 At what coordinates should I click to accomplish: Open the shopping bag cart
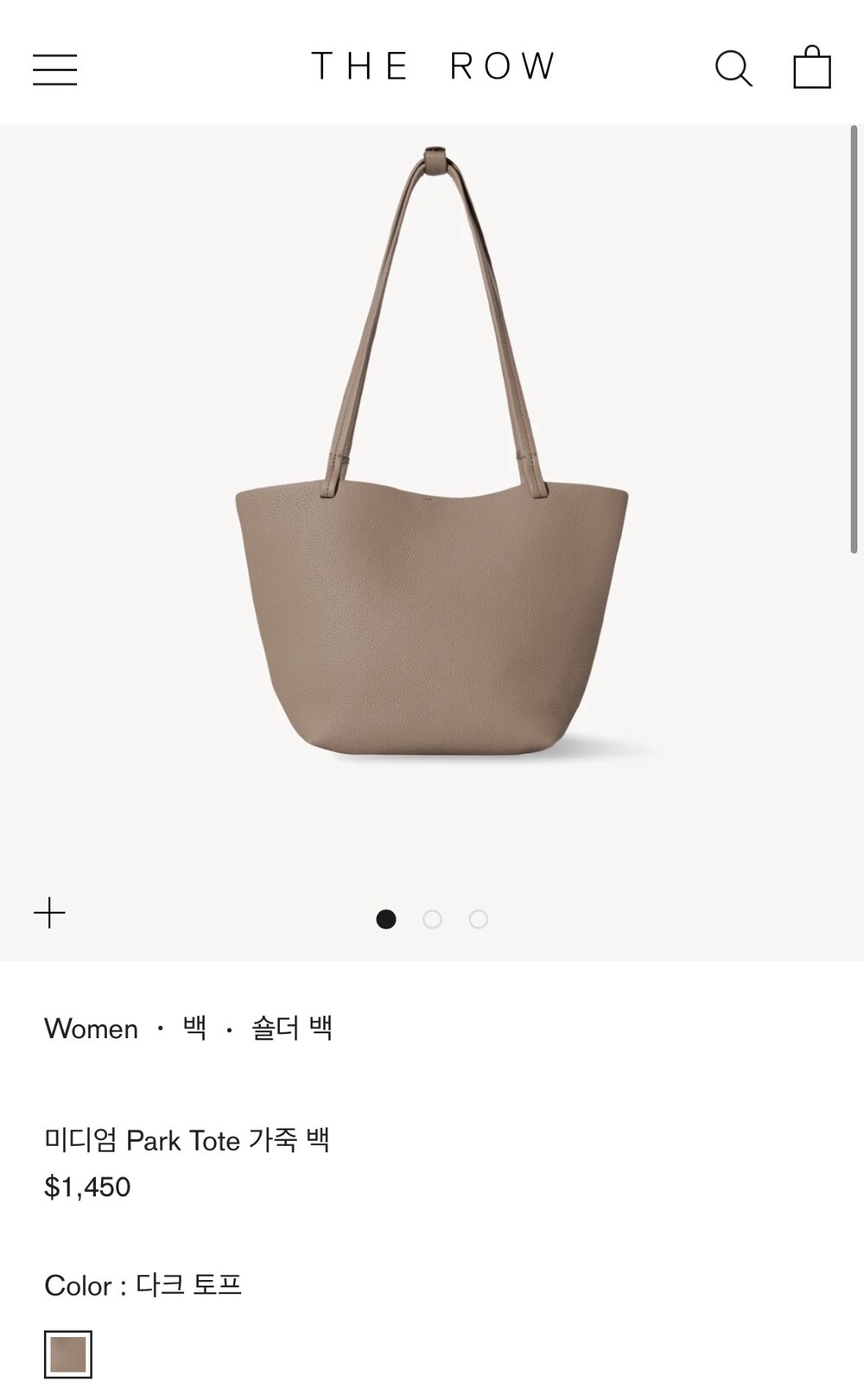(812, 67)
